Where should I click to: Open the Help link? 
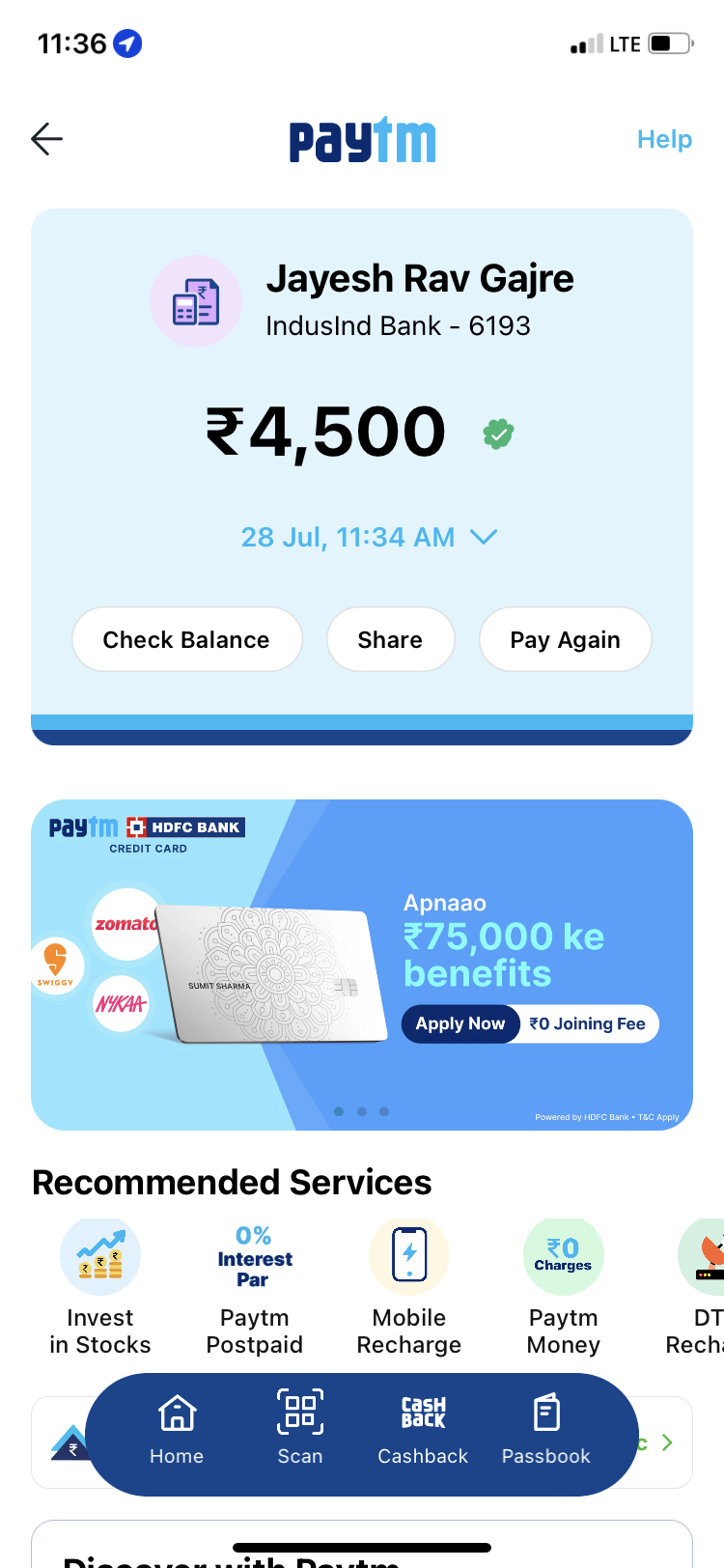tap(664, 139)
